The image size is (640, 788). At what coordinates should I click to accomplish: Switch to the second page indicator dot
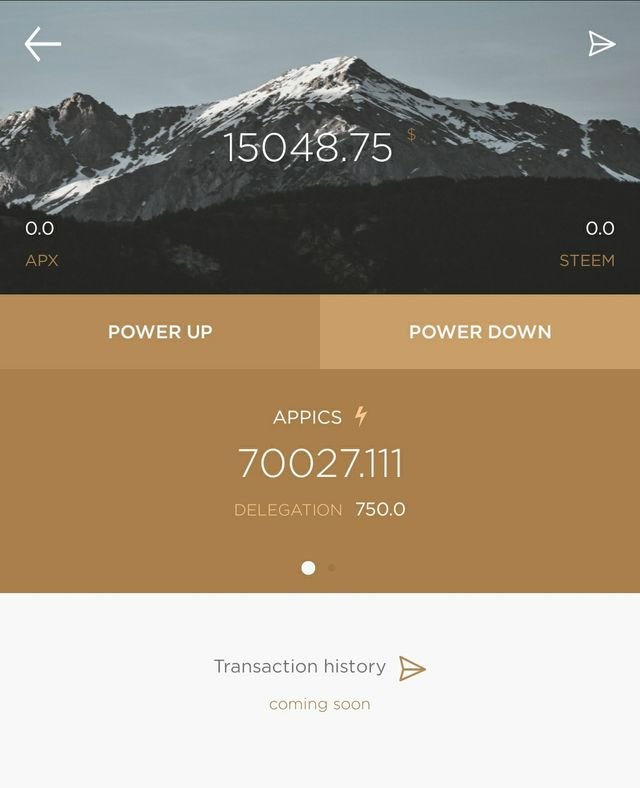[332, 568]
